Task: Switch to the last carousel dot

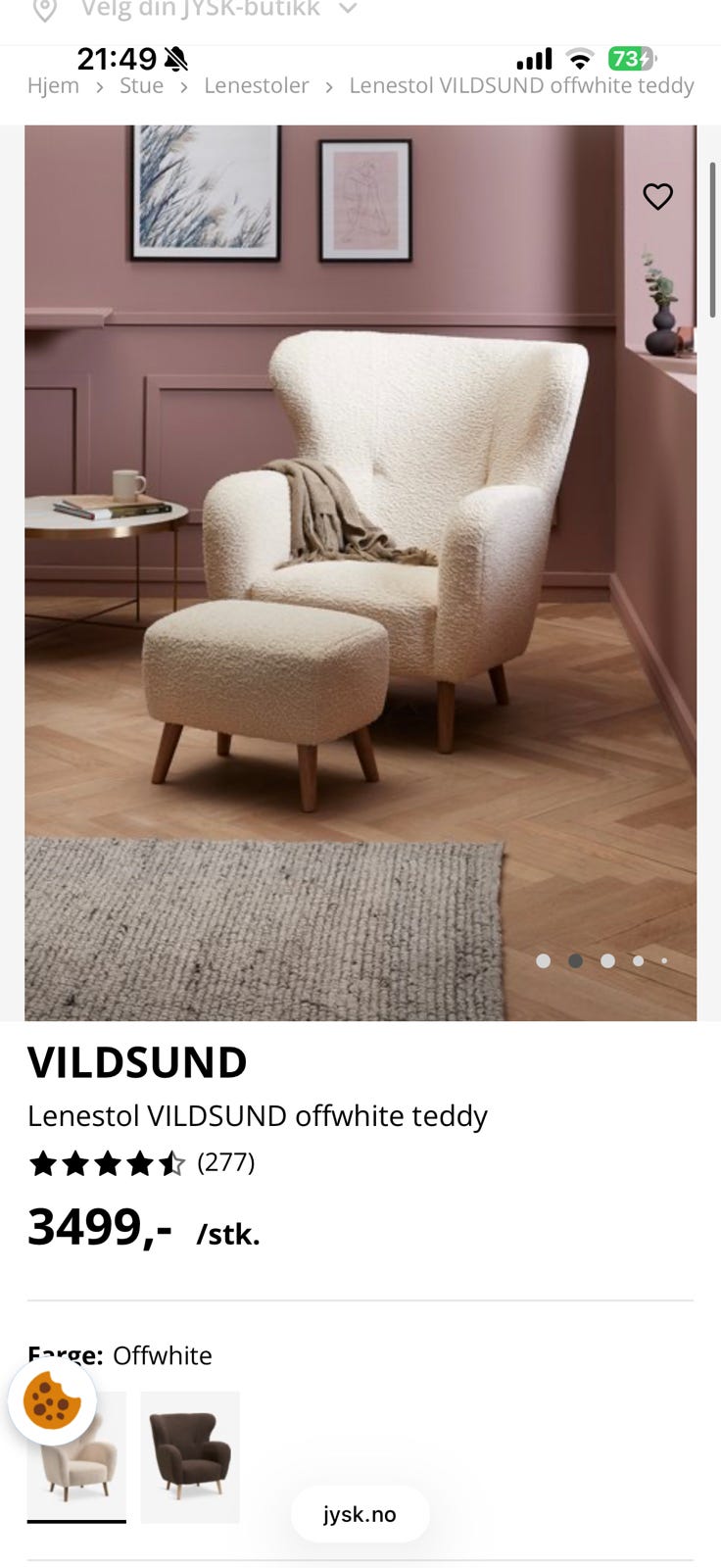Action: click(664, 961)
